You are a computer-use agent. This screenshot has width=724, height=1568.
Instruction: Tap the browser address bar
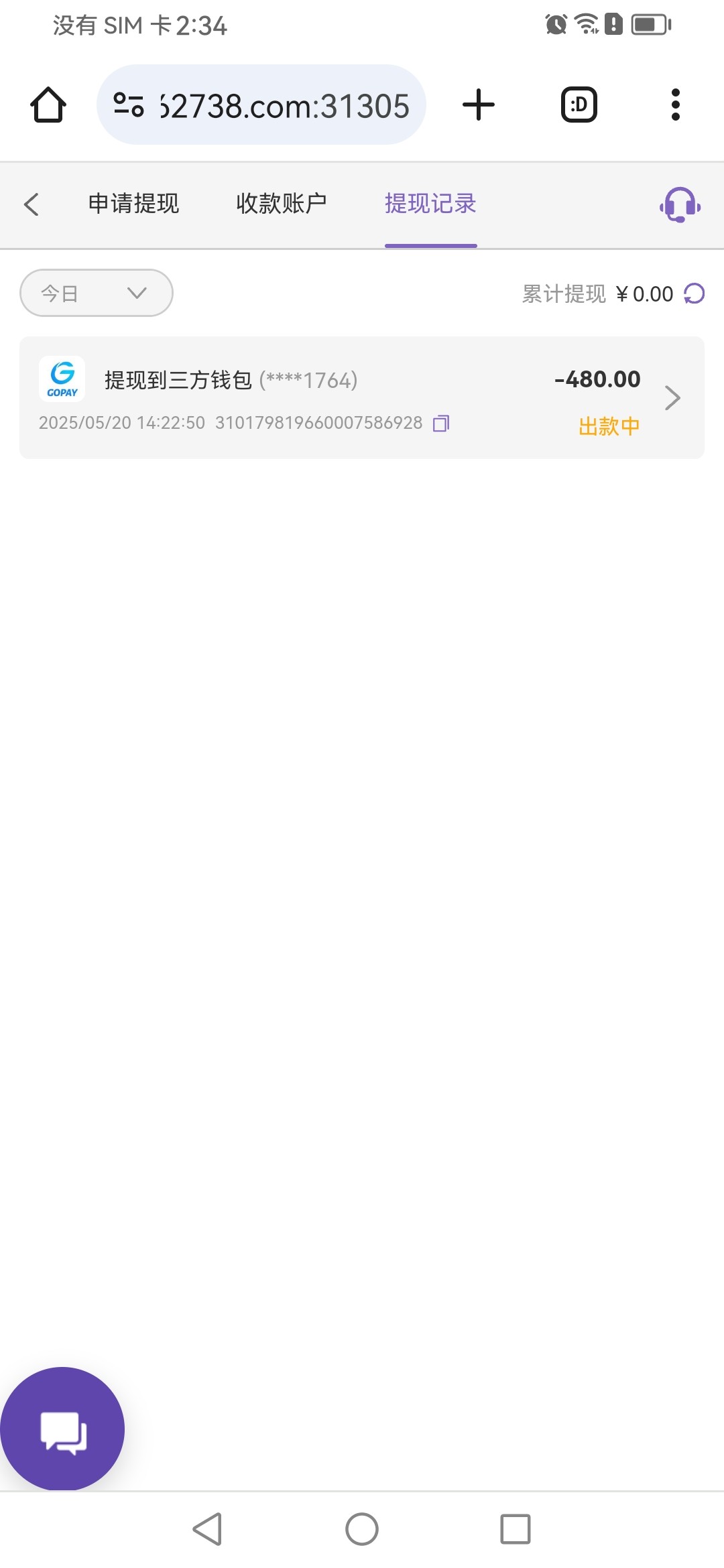click(x=261, y=105)
